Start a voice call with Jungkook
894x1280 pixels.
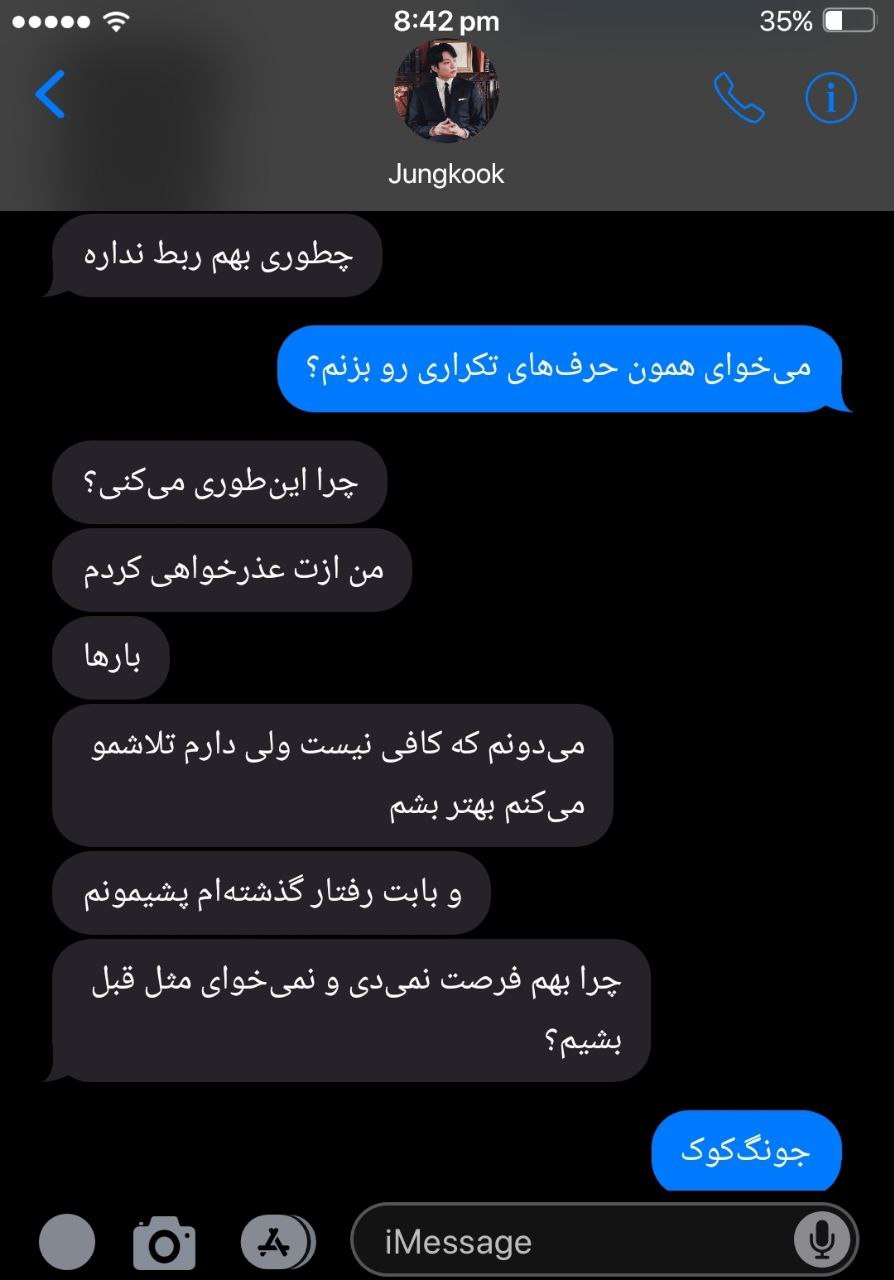point(738,98)
